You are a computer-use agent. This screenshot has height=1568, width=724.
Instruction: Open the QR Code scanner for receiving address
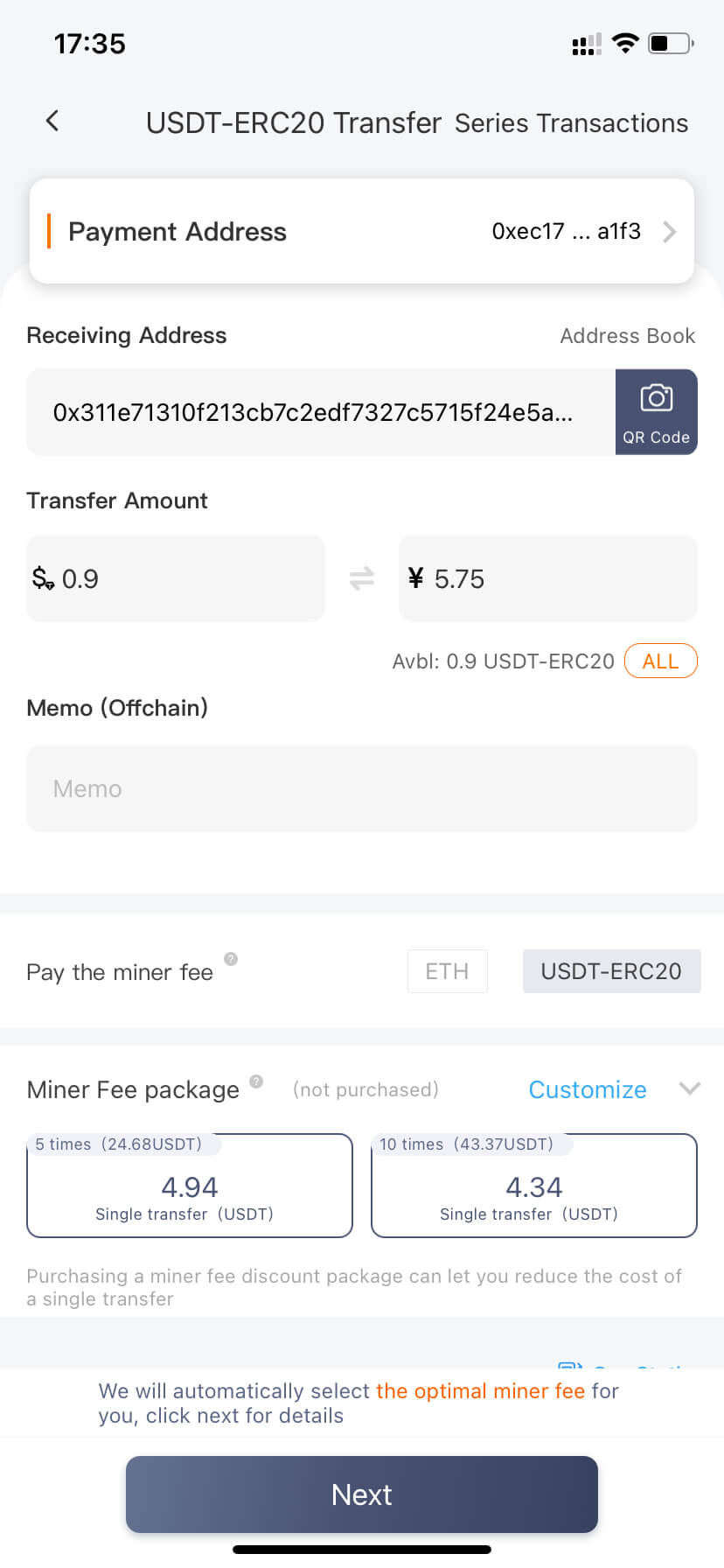point(657,412)
